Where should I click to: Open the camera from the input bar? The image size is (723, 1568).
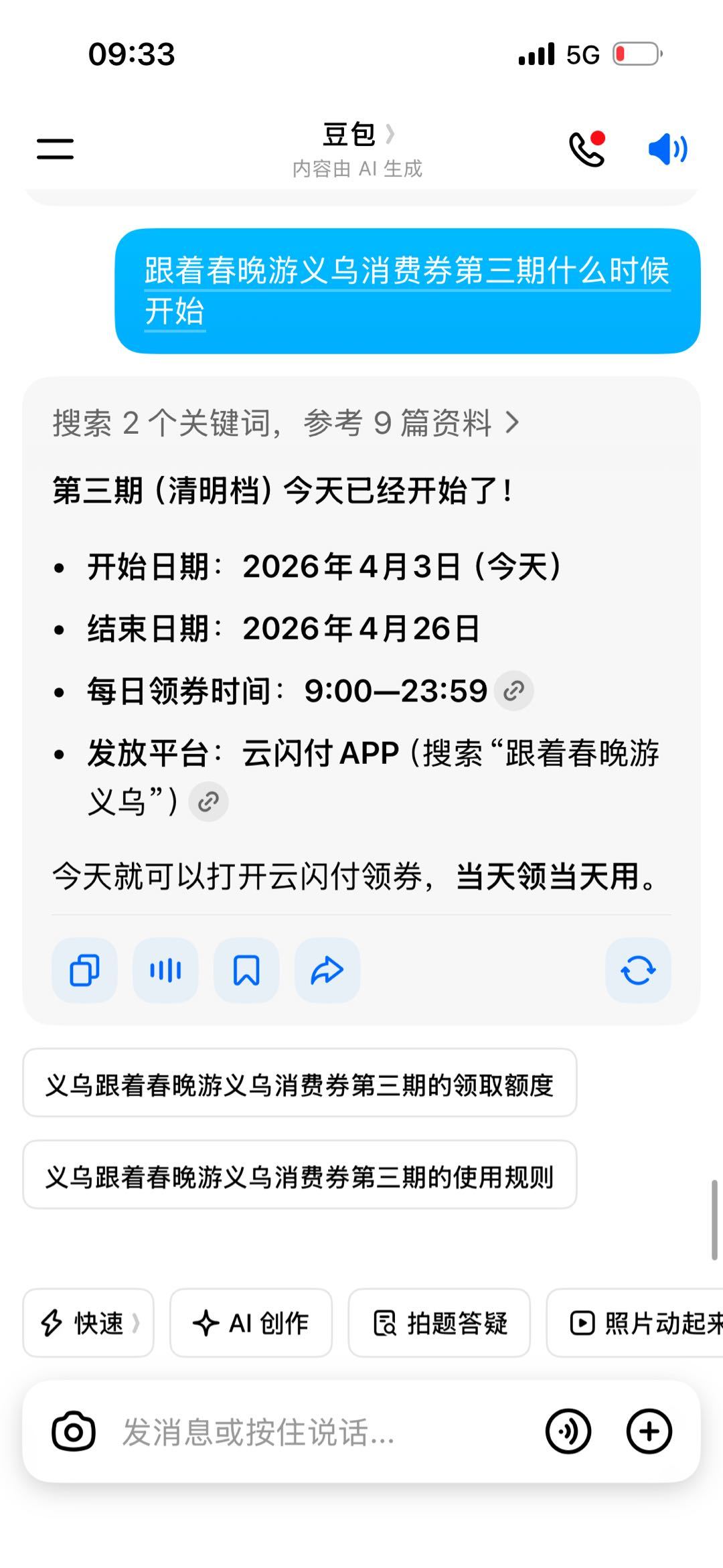(74, 1431)
